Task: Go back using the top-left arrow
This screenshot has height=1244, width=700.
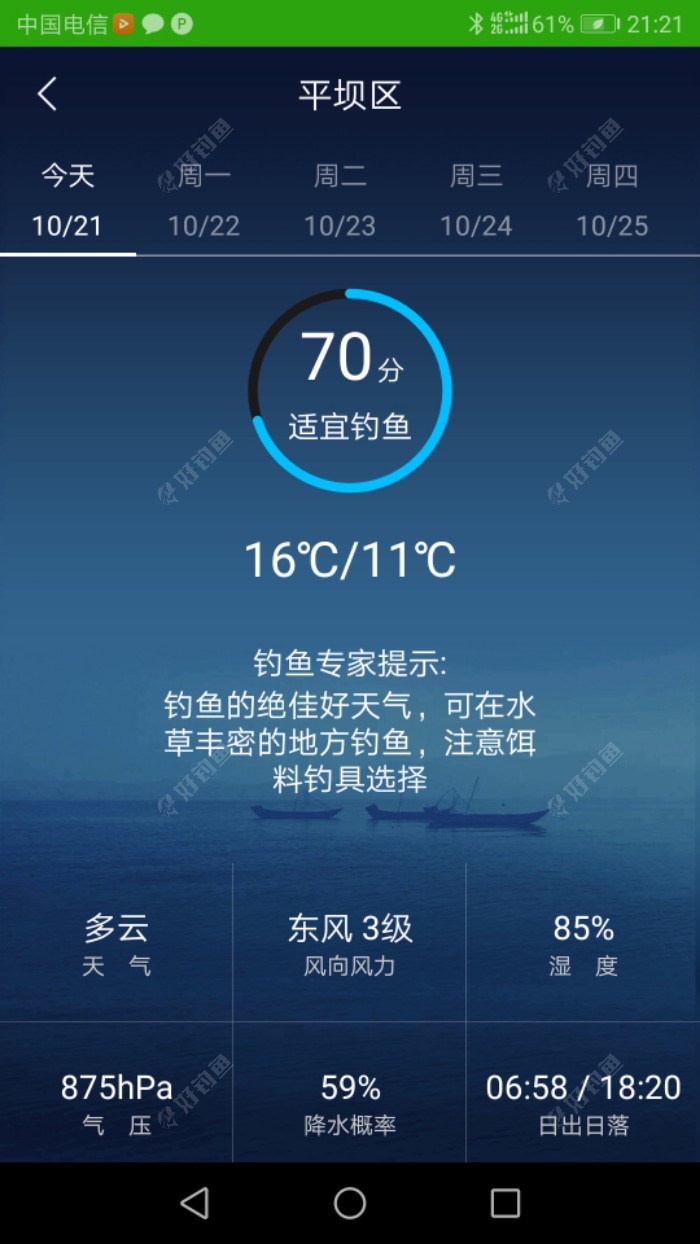Action: pyautogui.click(x=47, y=95)
